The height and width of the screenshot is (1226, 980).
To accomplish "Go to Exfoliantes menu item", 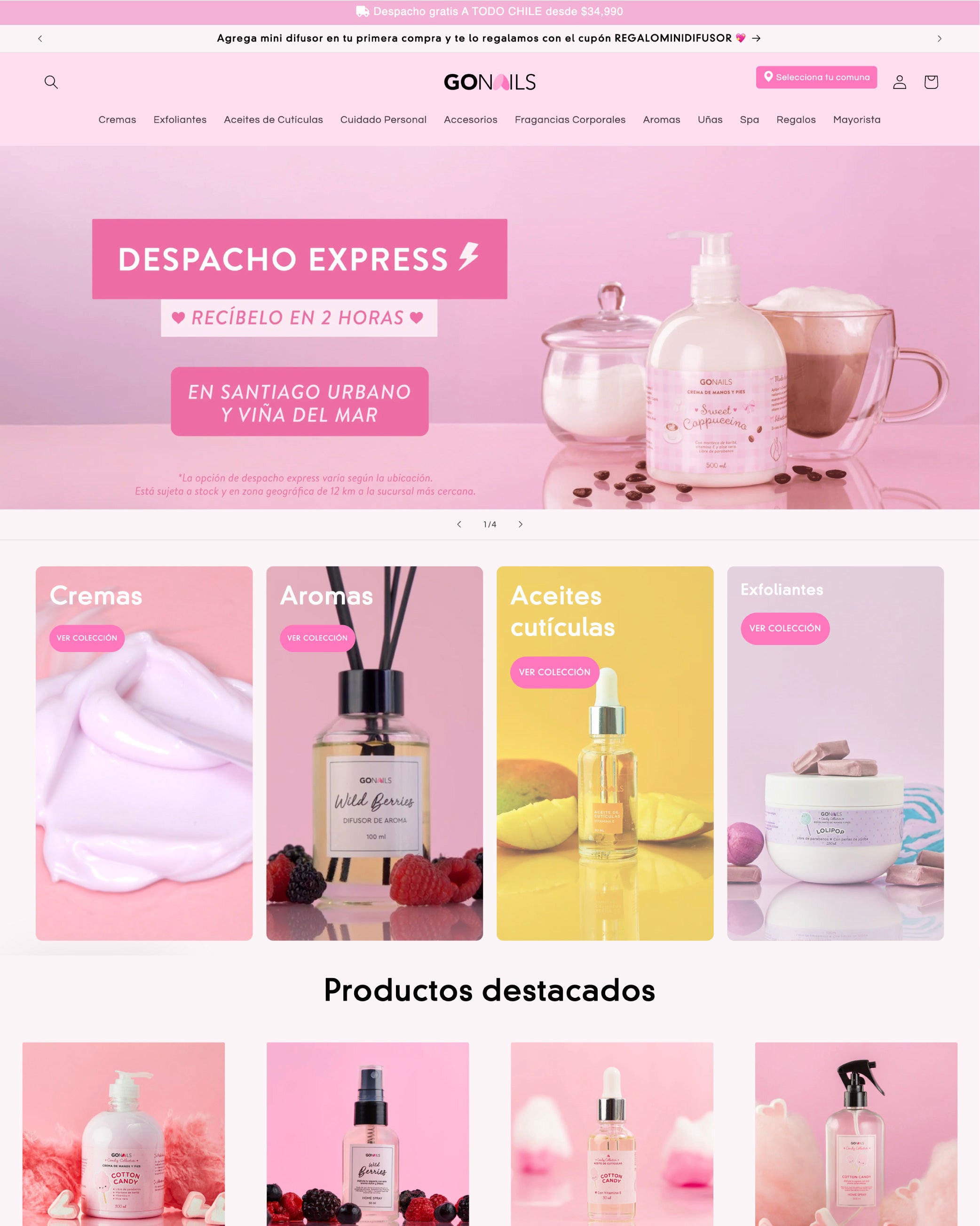I will [180, 119].
